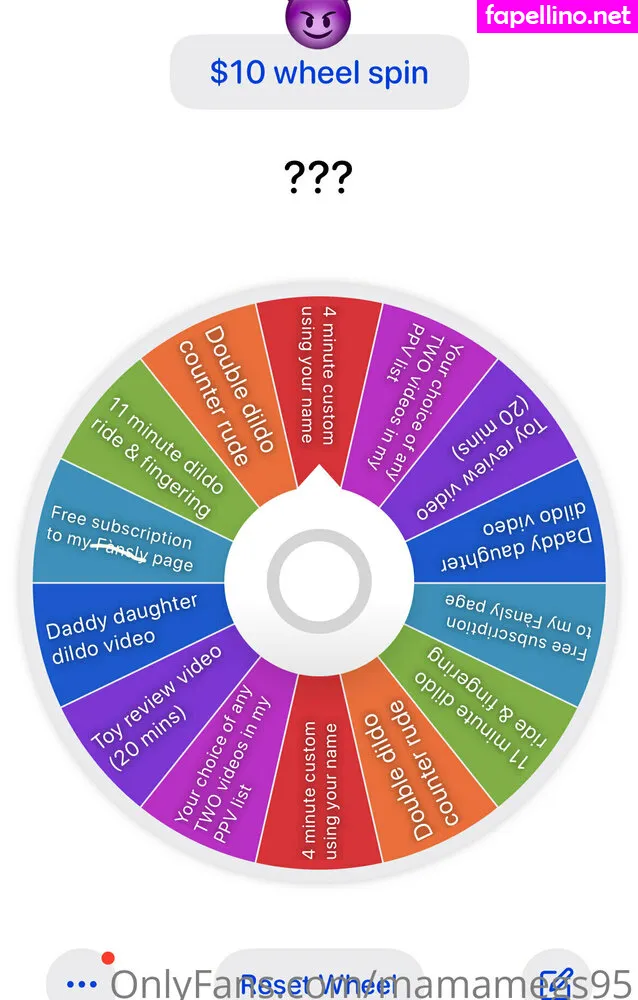The image size is (638, 1000).
Task: Open the $10 wheel spin title selector
Action: click(319, 72)
